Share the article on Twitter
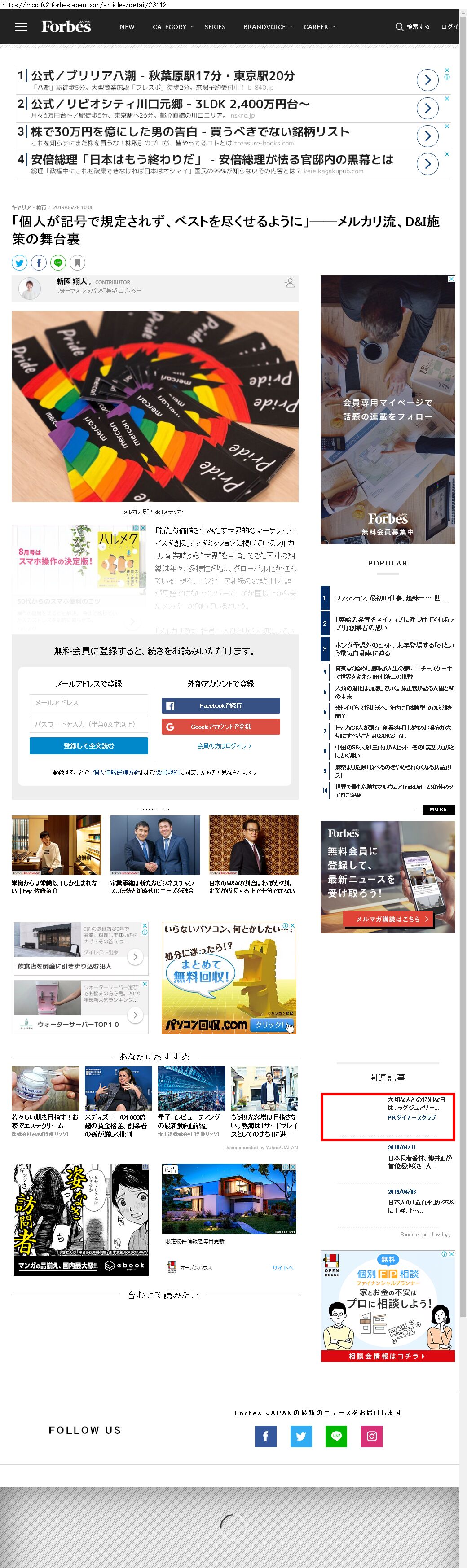Screen dimensions: 467x1568 (x=19, y=263)
